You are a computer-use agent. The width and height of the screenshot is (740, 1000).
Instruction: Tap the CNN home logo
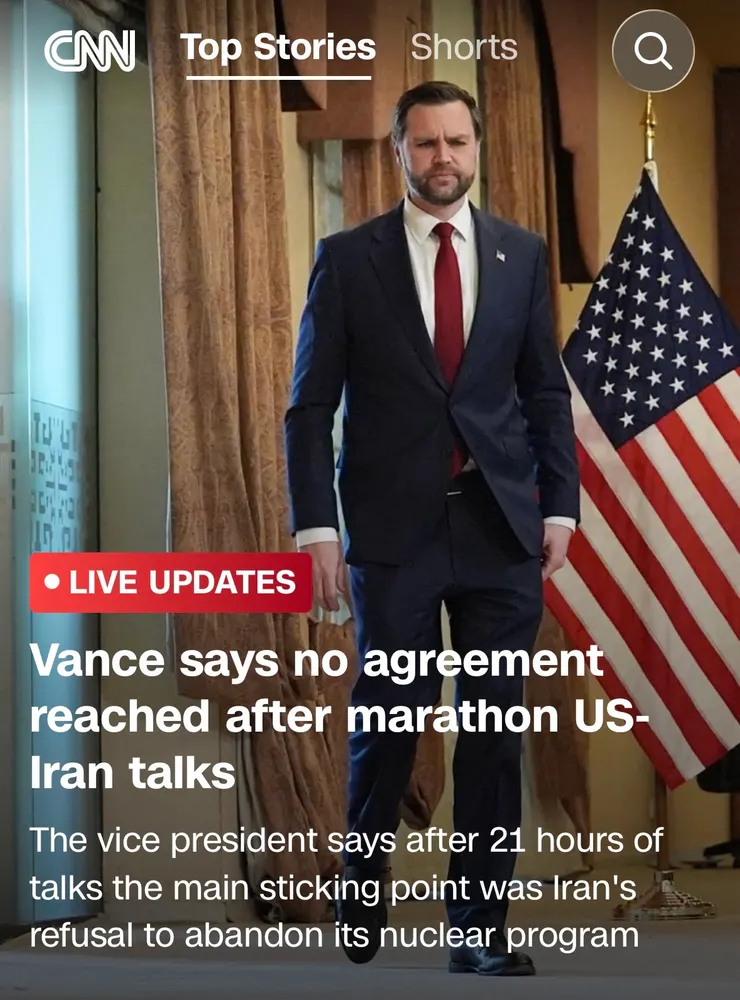[89, 50]
